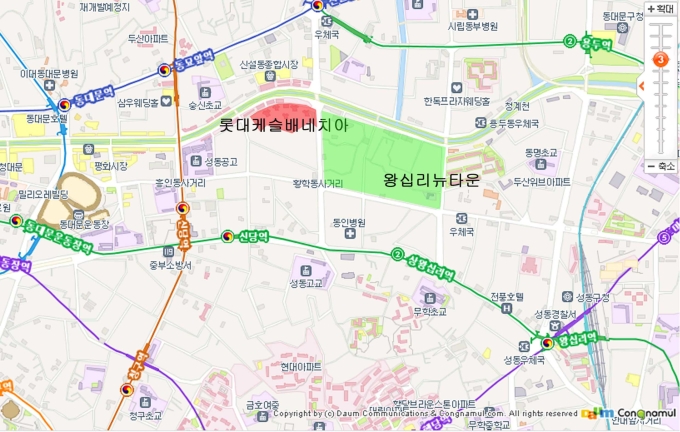Collapse the zoom panel with orange arrow

pyautogui.click(x=641, y=87)
